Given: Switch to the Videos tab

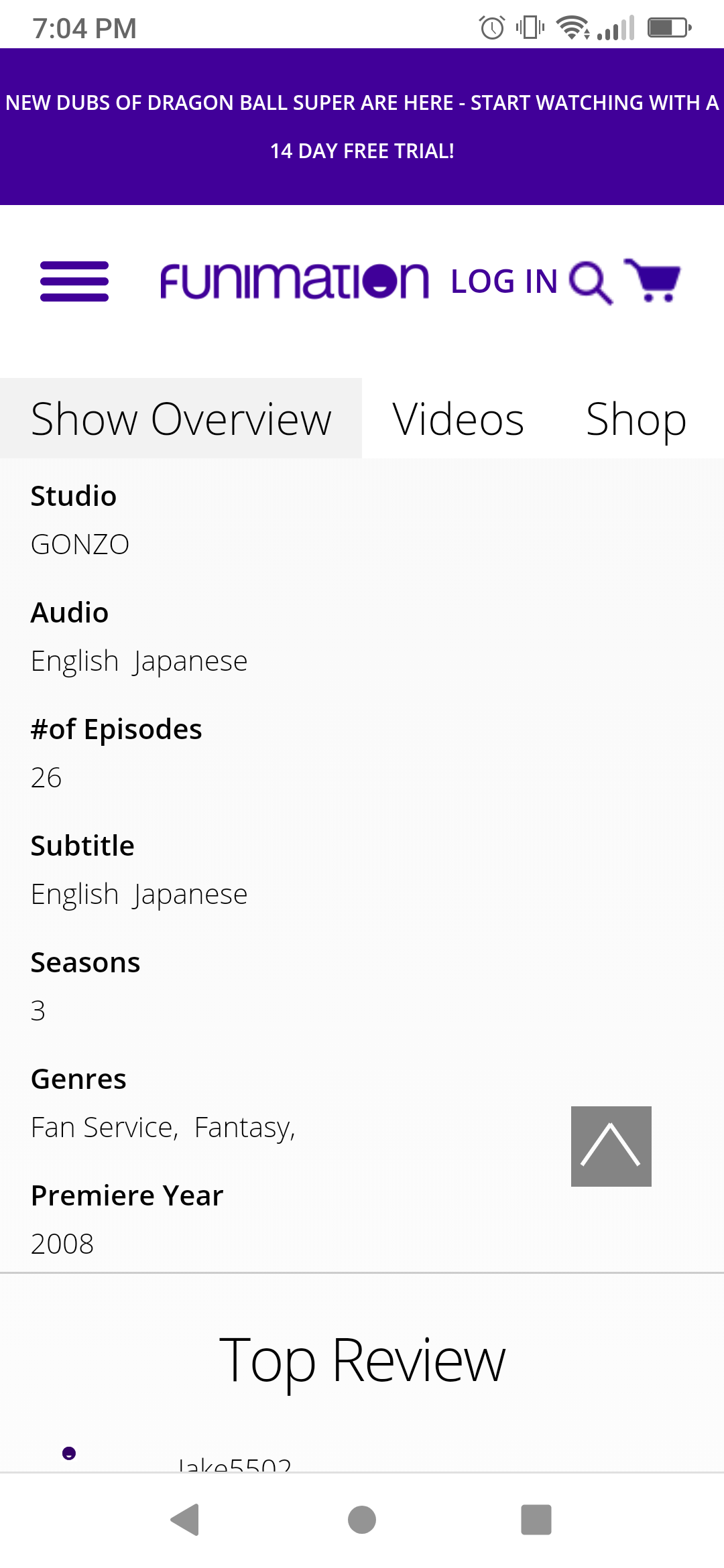Looking at the screenshot, I should click(459, 418).
